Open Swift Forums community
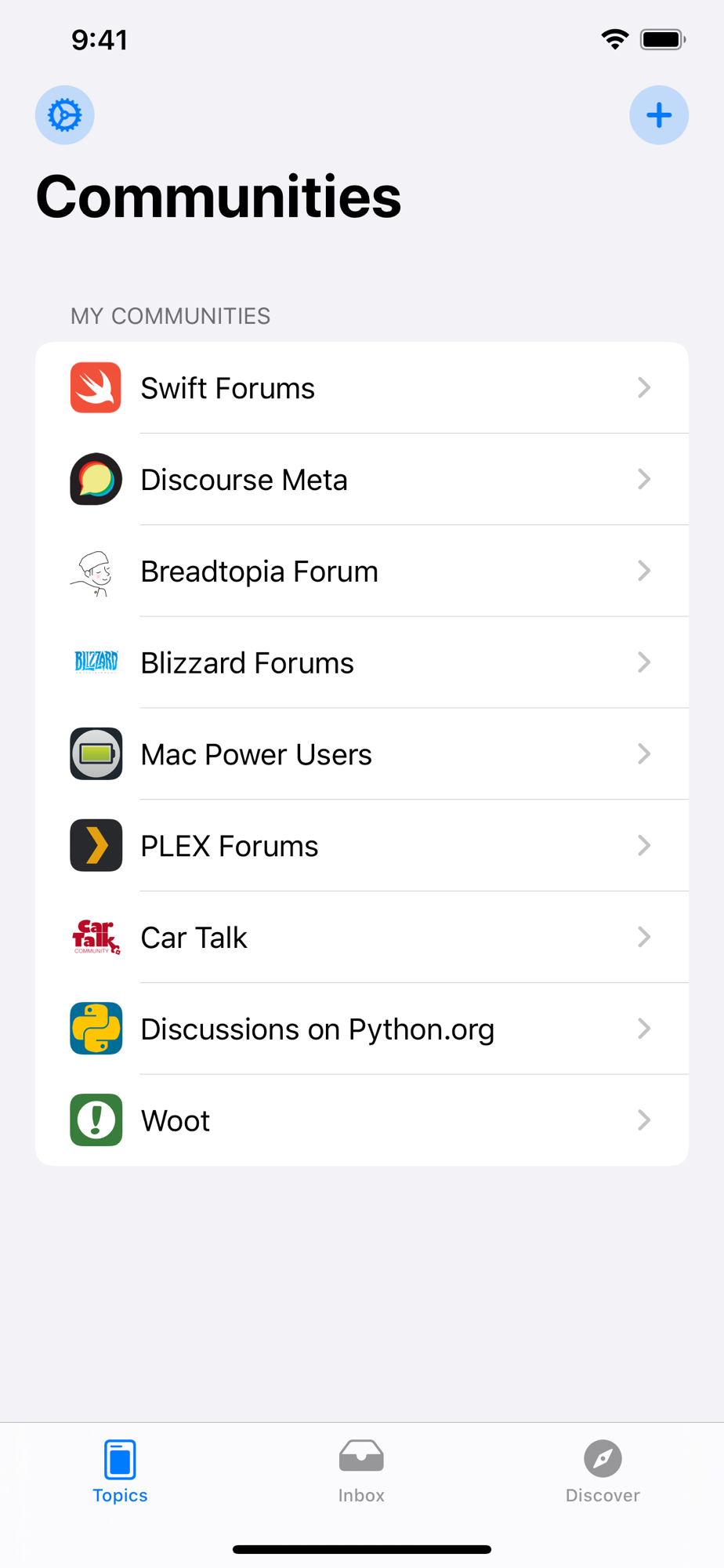Viewport: 724px width, 1568px height. point(362,387)
